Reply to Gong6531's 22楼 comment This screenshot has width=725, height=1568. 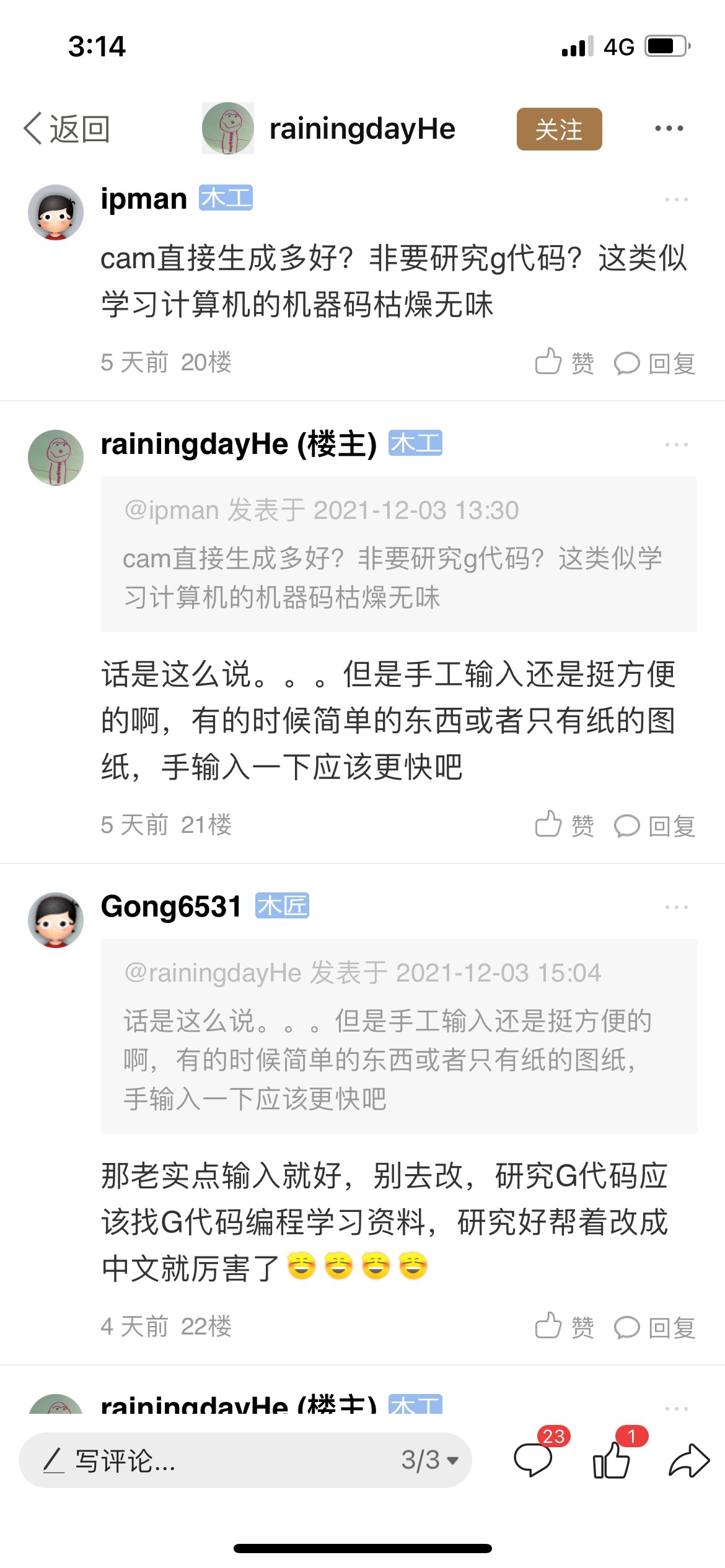tap(654, 1327)
